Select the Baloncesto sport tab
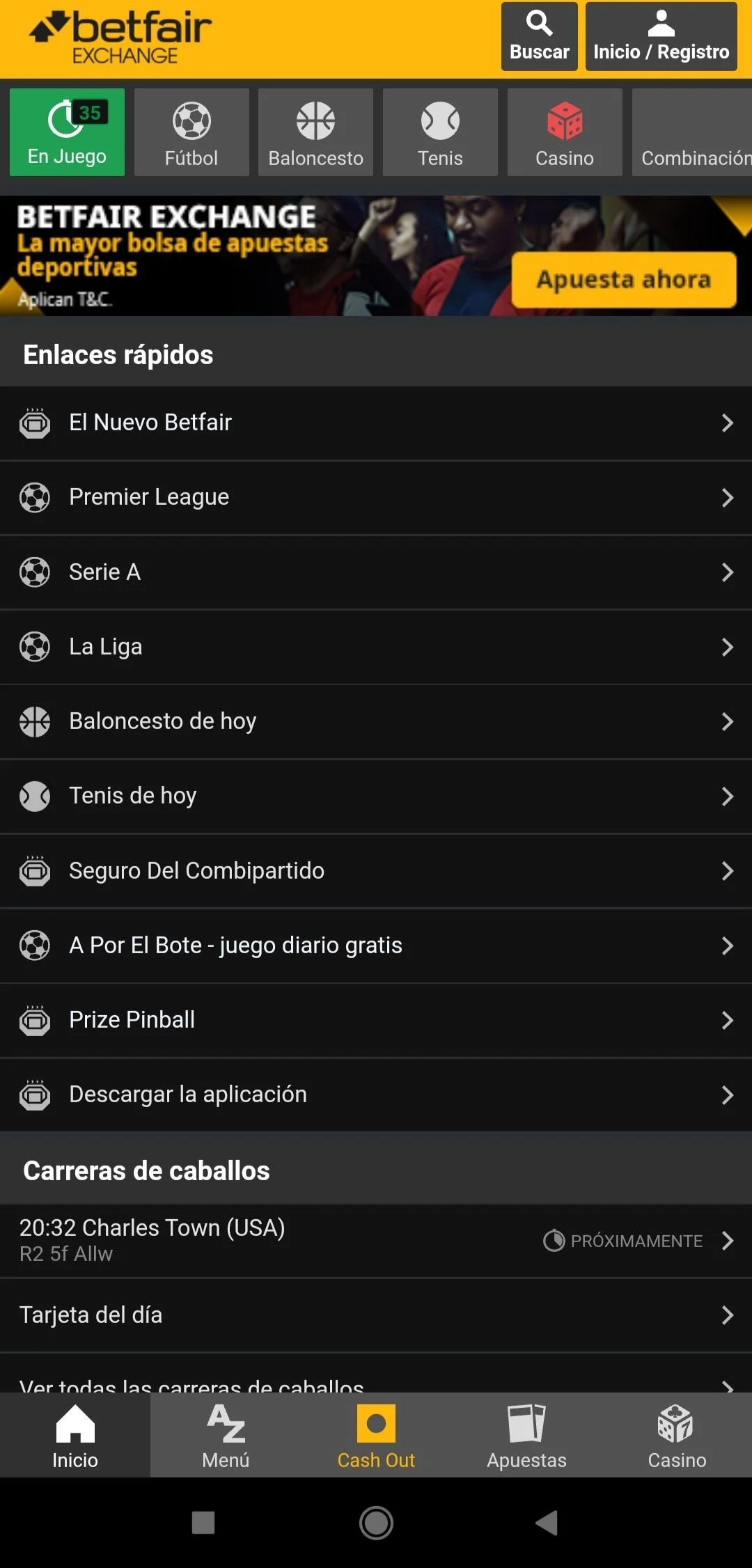This screenshot has height=1568, width=752. [315, 132]
